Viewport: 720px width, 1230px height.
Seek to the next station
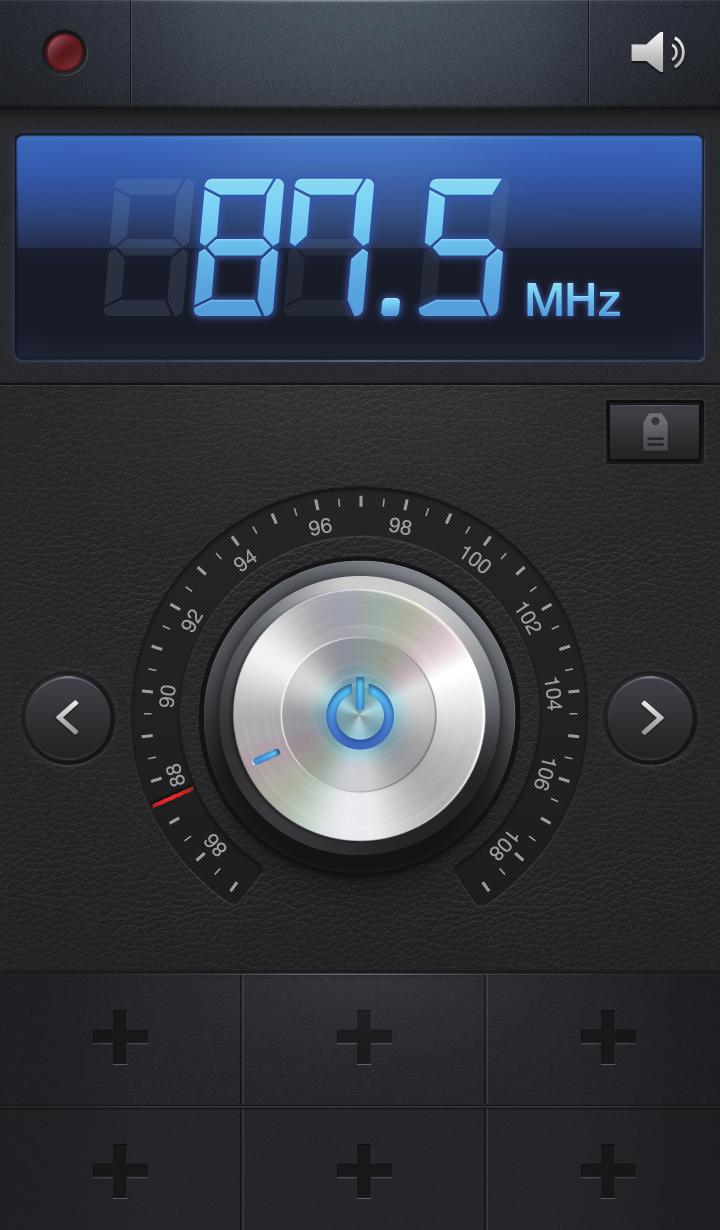pos(651,718)
